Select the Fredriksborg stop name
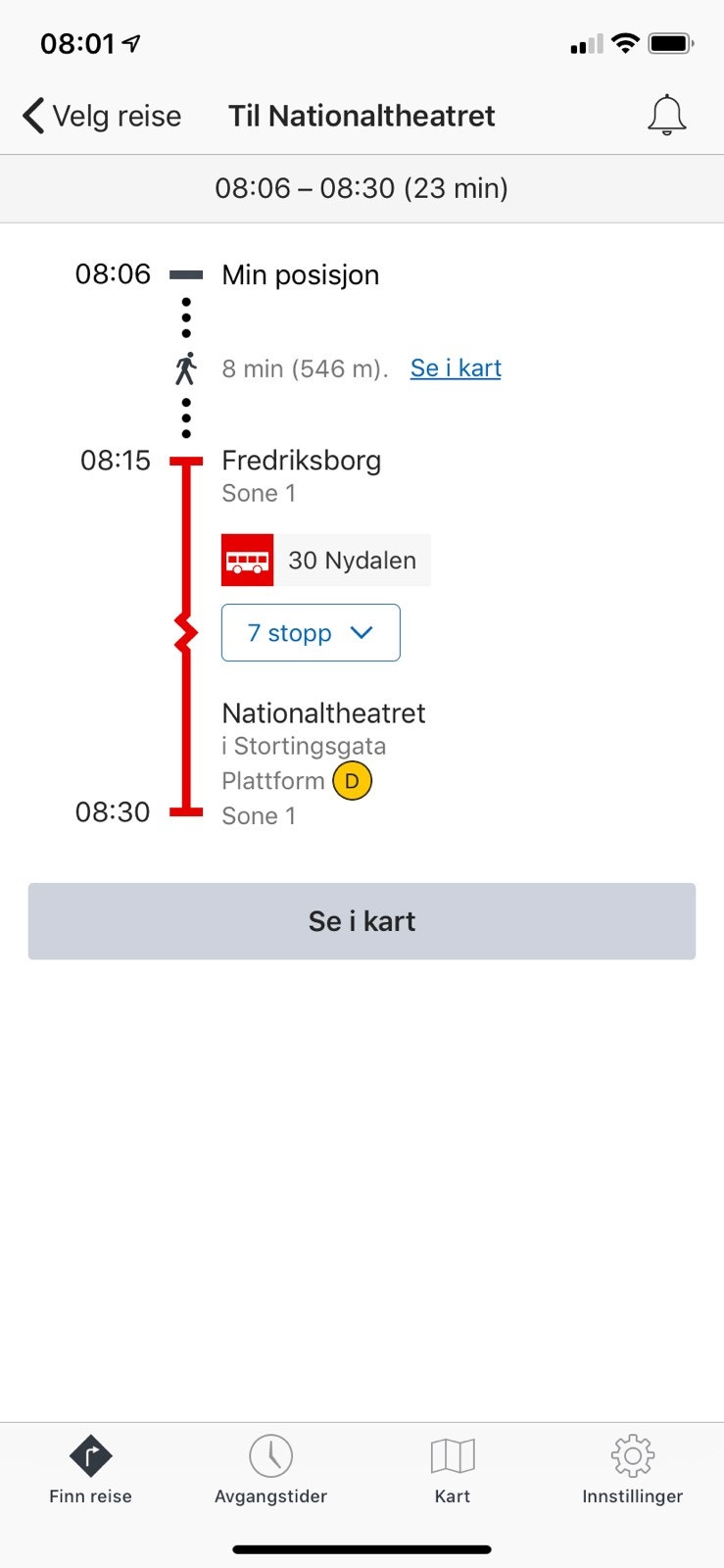 click(301, 460)
